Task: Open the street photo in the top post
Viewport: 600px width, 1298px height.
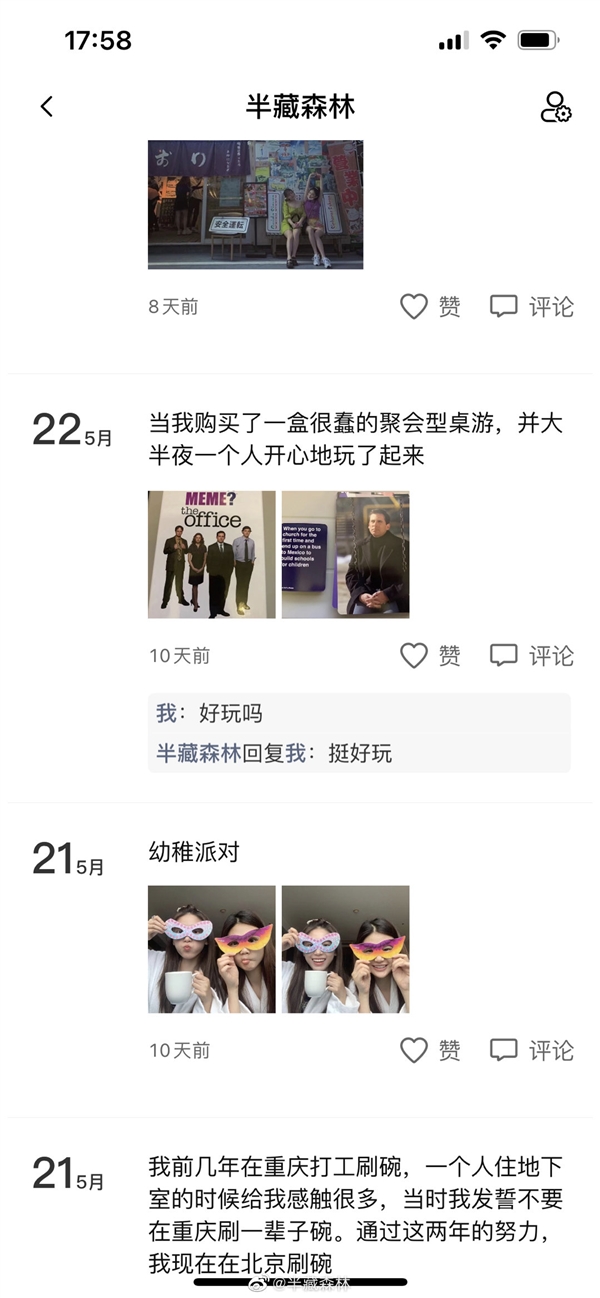Action: pos(255,205)
